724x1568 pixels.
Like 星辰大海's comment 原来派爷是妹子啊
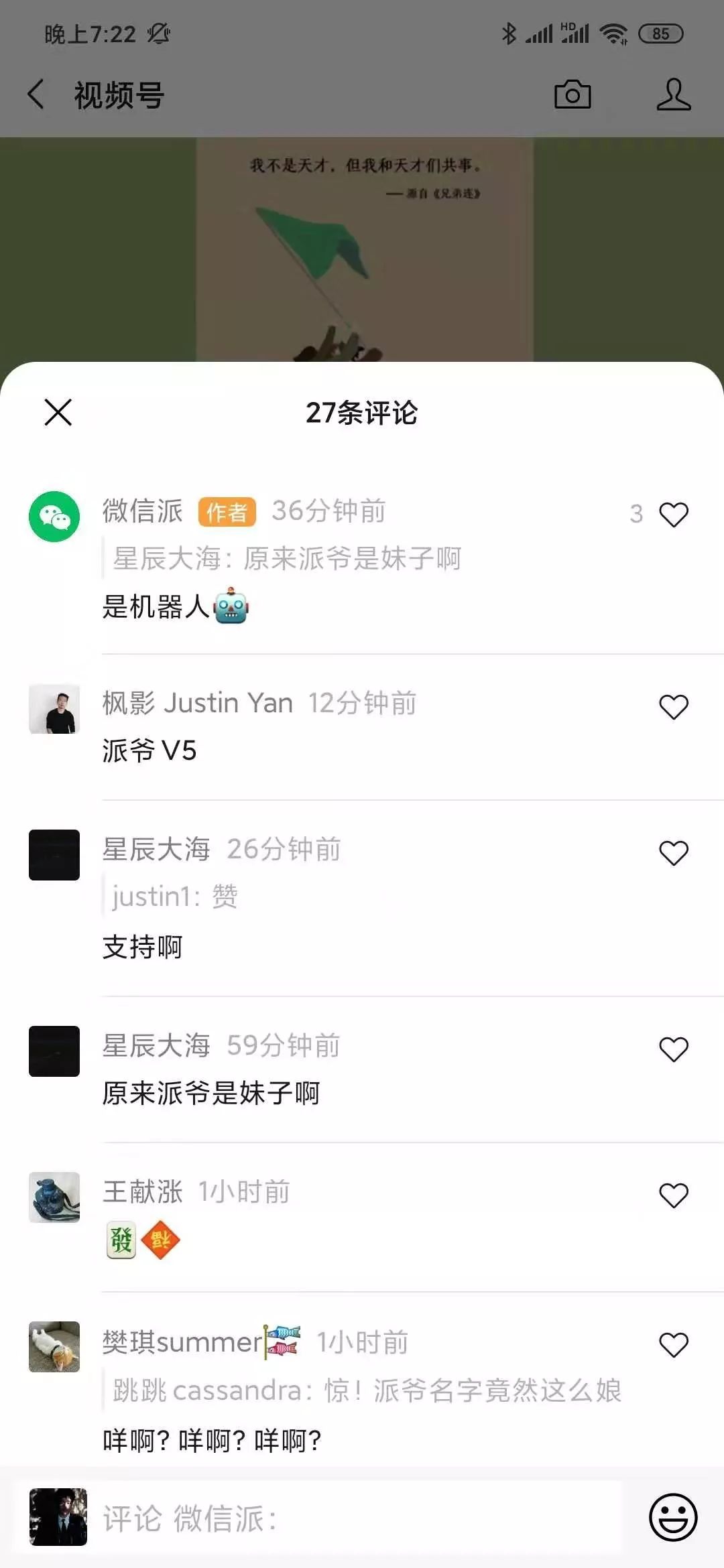pos(673,1049)
